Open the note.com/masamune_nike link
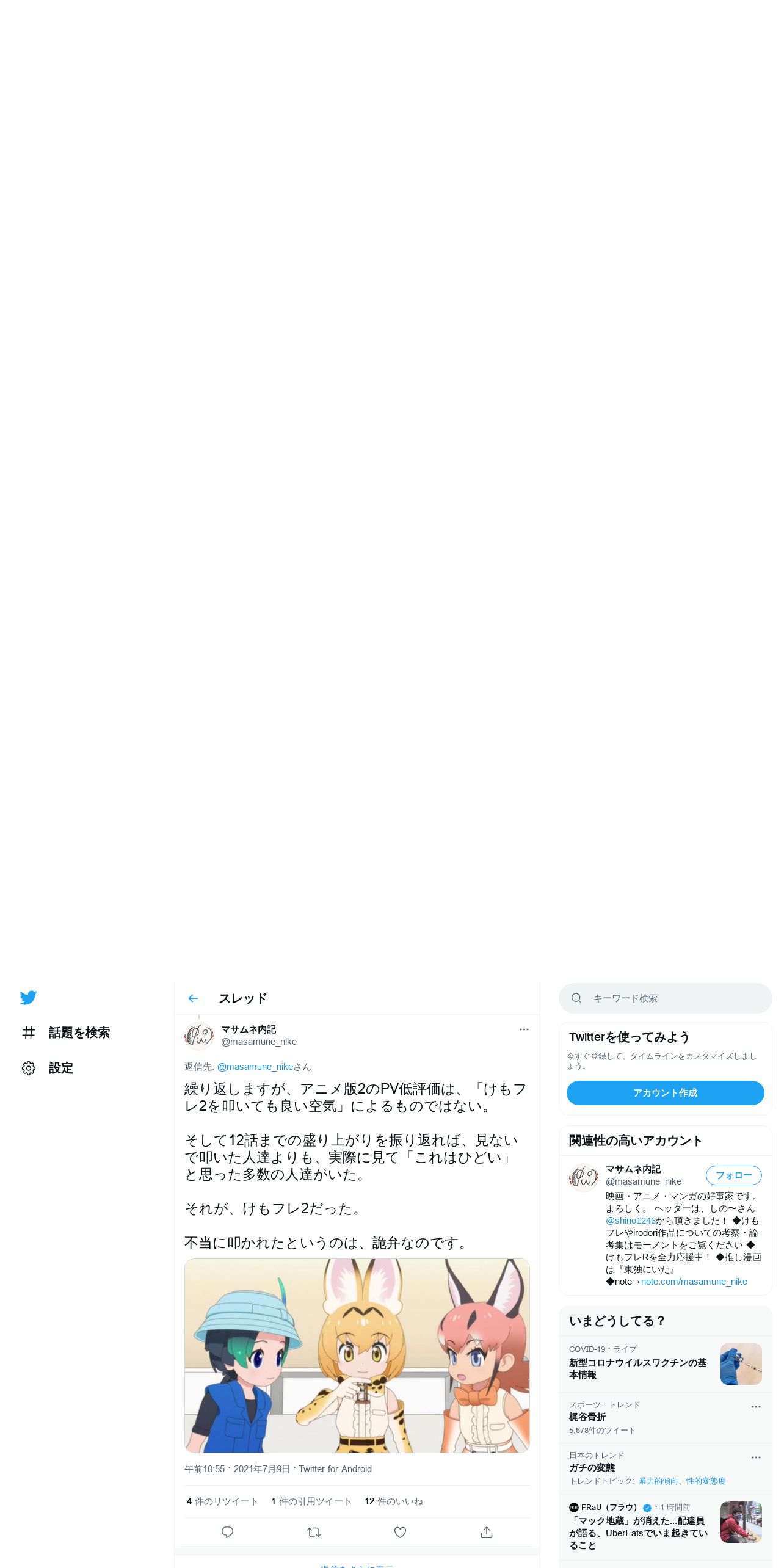Screen dimensions: 784x1568 694,1282
